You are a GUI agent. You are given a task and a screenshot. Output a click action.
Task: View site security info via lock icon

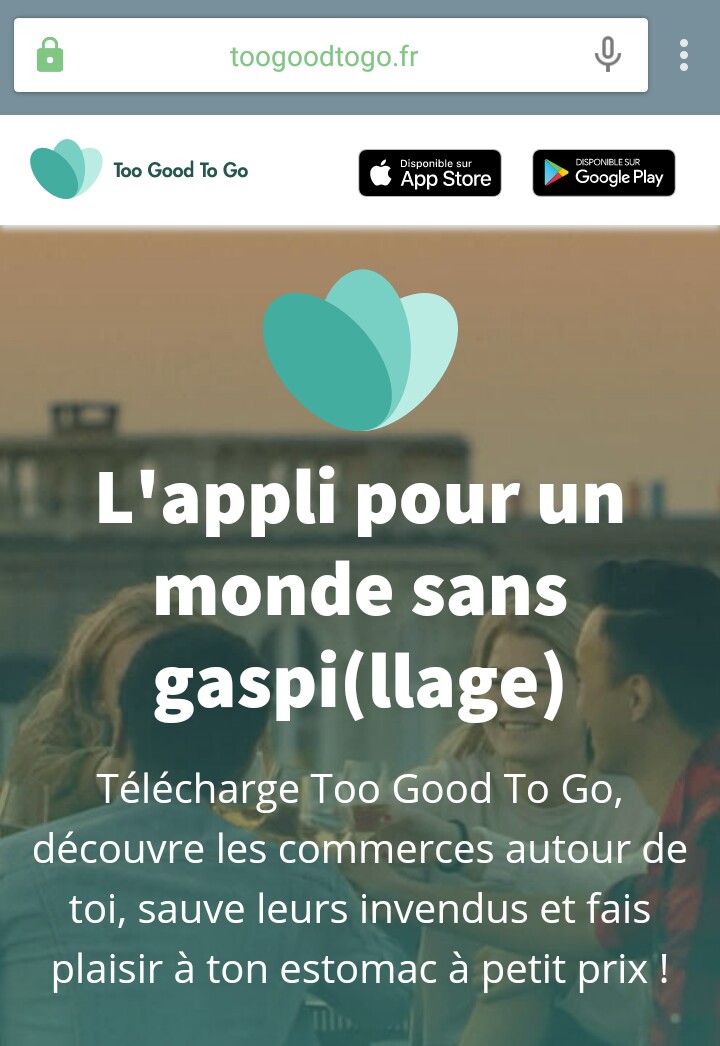[50, 55]
